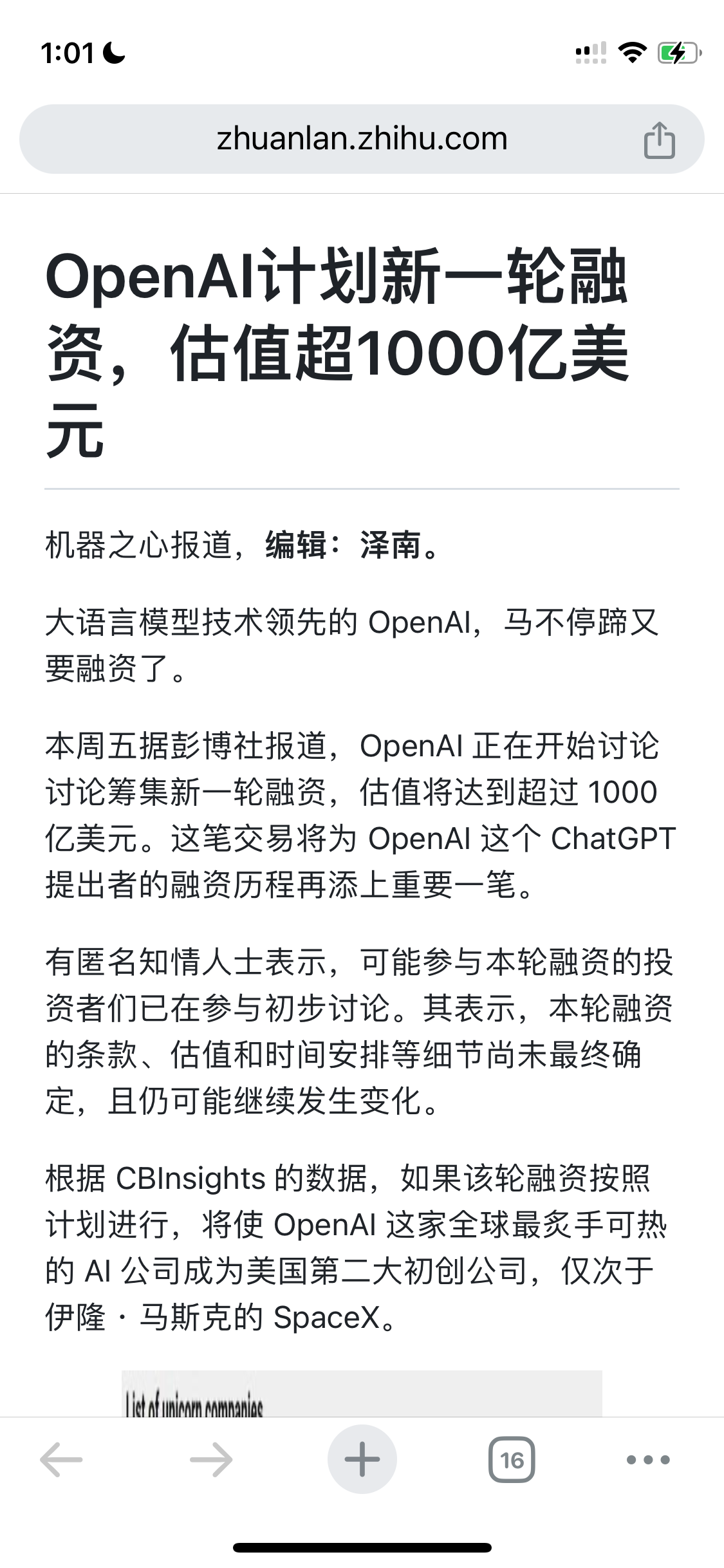Viewport: 724px width, 1568px height.
Task: Open a new tab with plus button
Action: pyautogui.click(x=362, y=1459)
